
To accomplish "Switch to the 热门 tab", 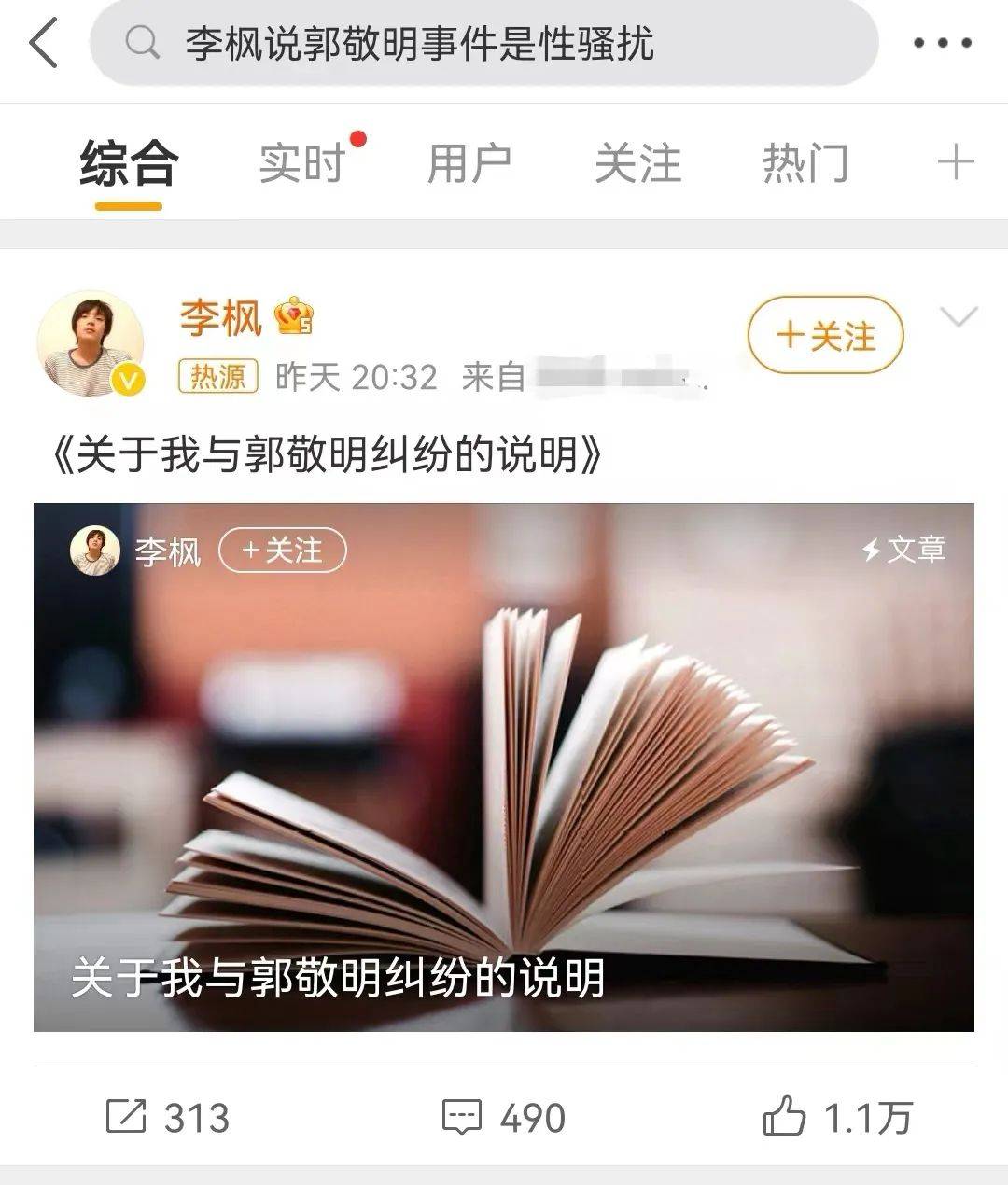I will [805, 164].
